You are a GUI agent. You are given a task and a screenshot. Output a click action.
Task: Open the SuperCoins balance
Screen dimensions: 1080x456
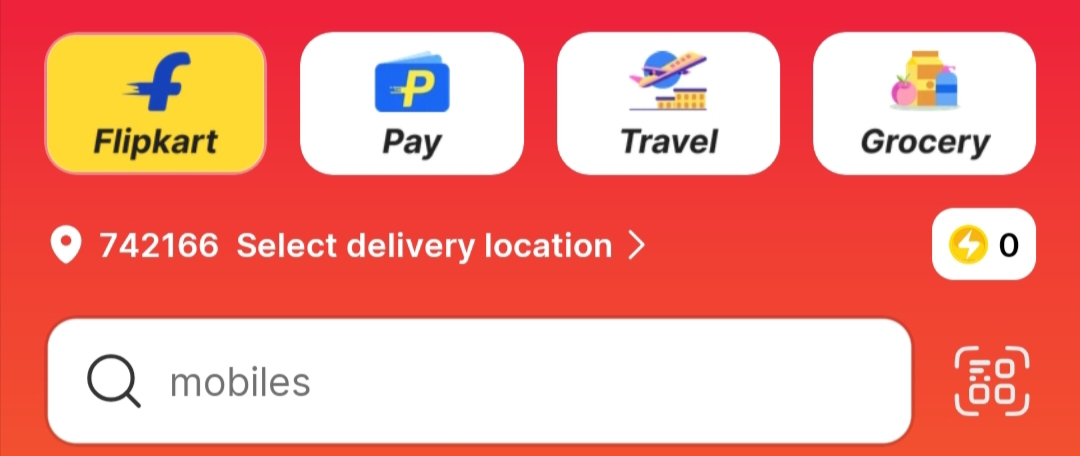coord(984,244)
